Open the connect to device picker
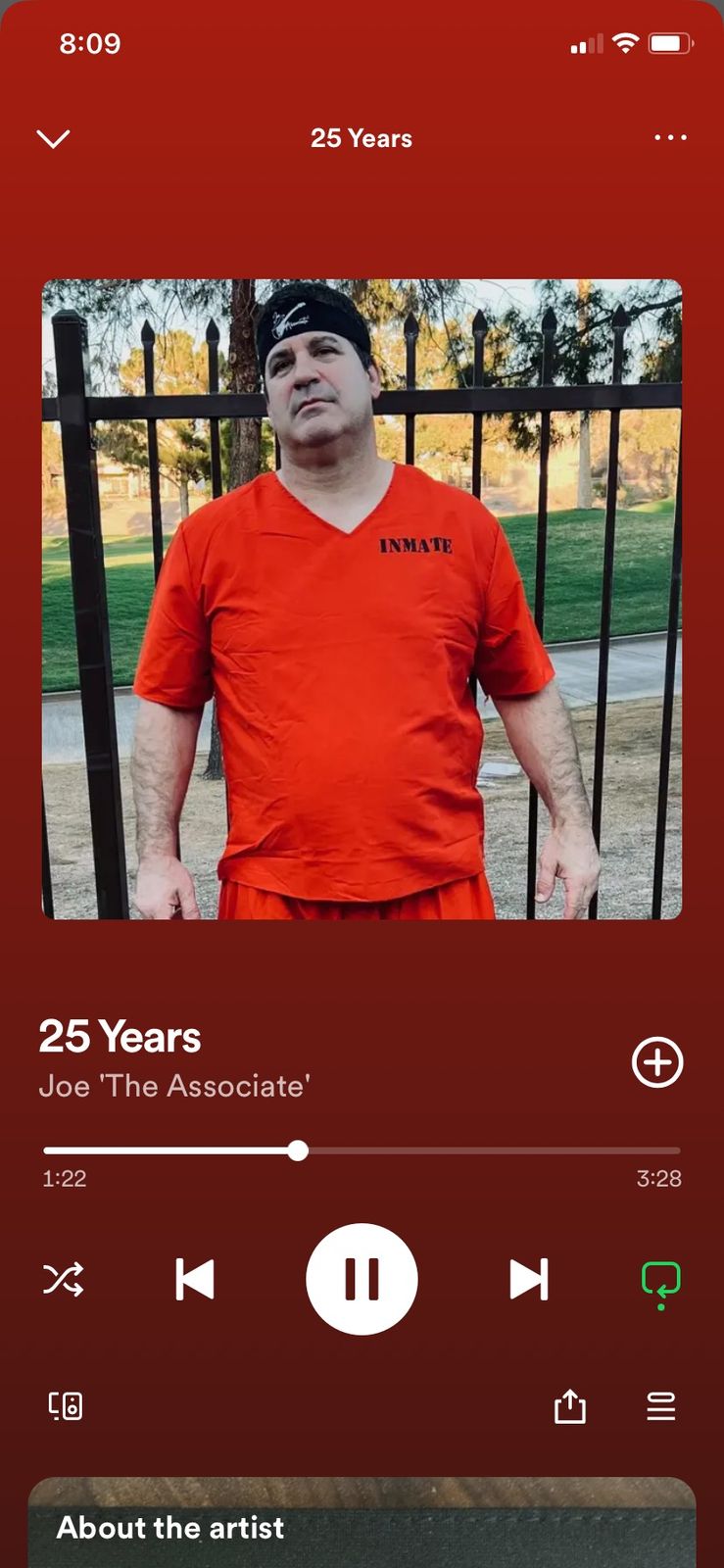This screenshot has height=1568, width=724. point(66,1406)
